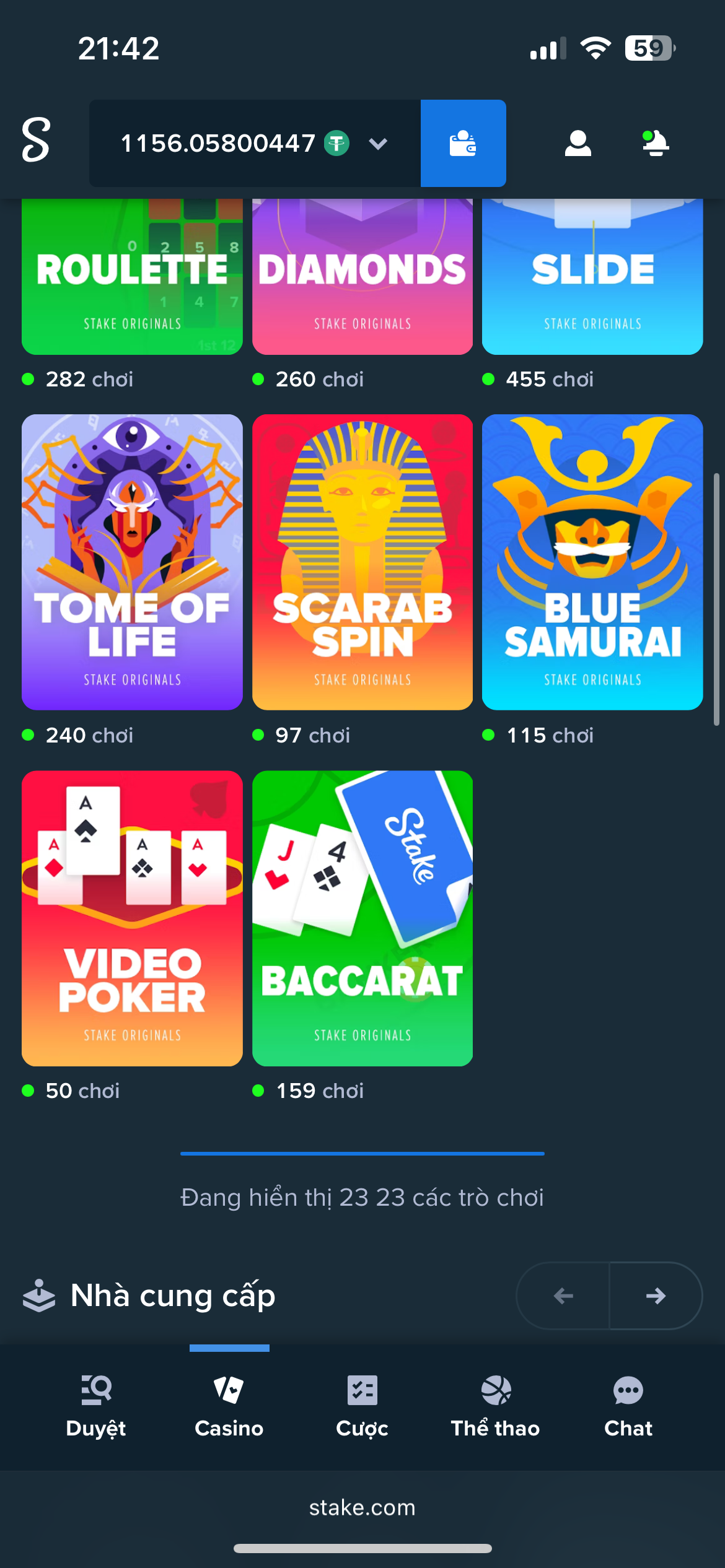Open the wallet button
The image size is (725, 1568).
point(463,143)
